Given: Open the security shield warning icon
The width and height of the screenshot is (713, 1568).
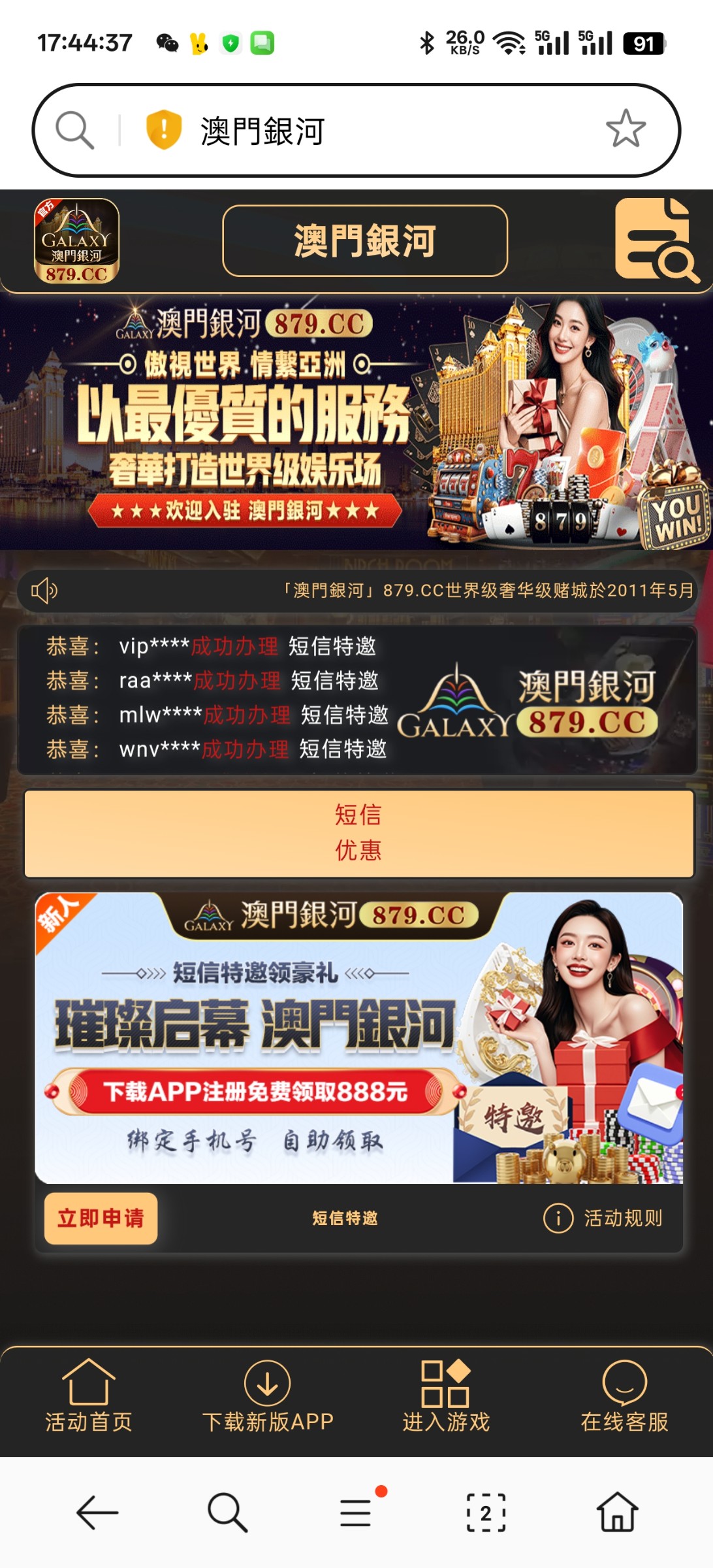Looking at the screenshot, I should point(163,129).
